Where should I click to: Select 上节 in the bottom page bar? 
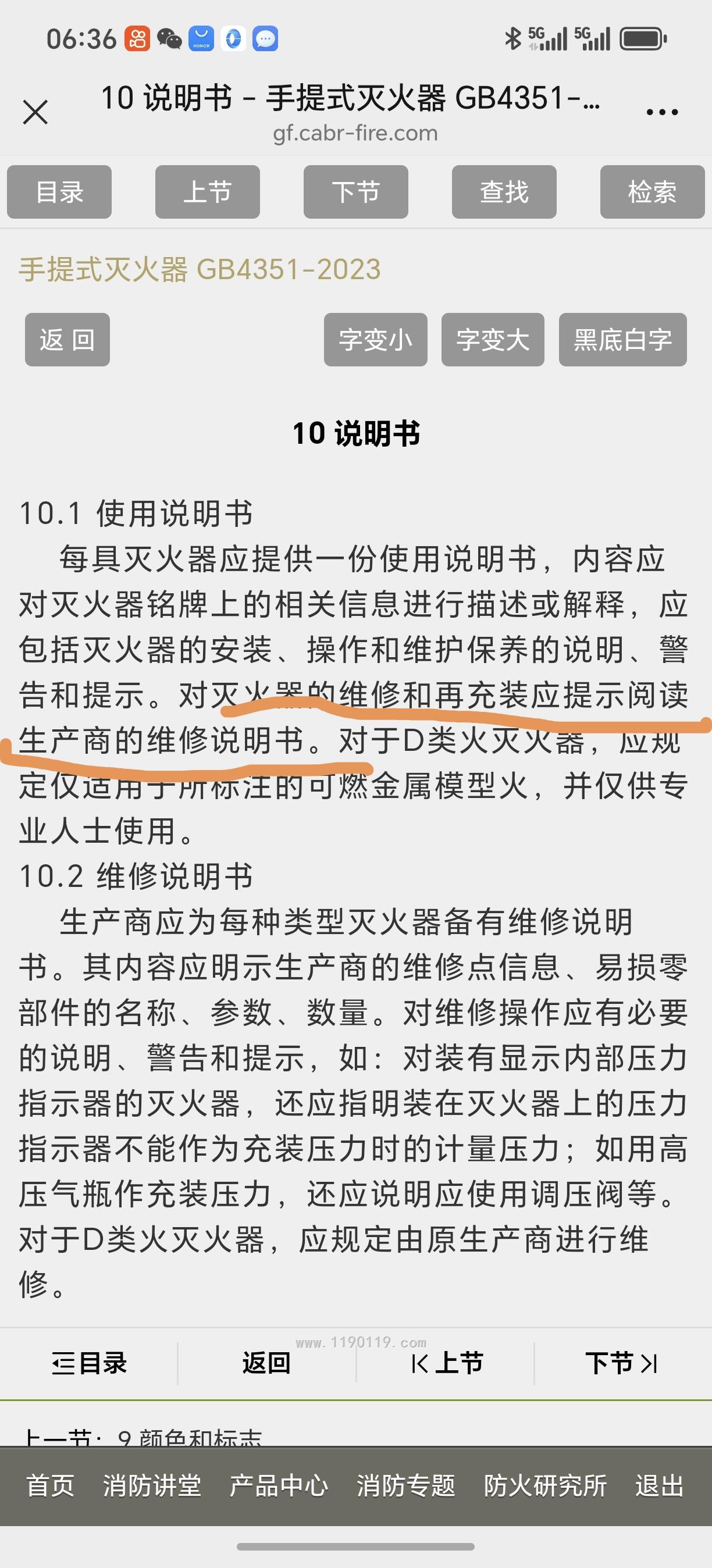point(447,1363)
